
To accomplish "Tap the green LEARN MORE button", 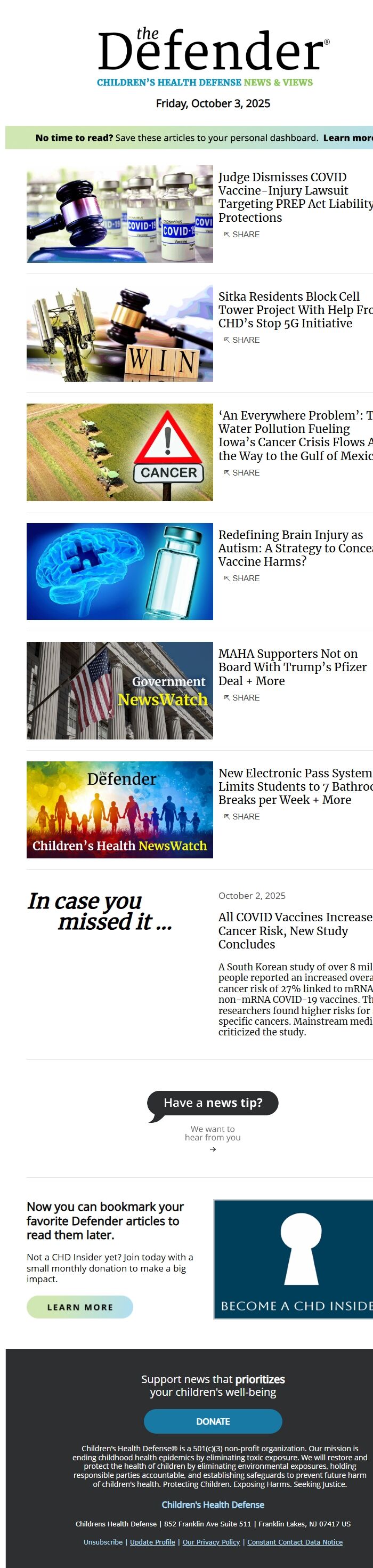I will (x=80, y=1307).
